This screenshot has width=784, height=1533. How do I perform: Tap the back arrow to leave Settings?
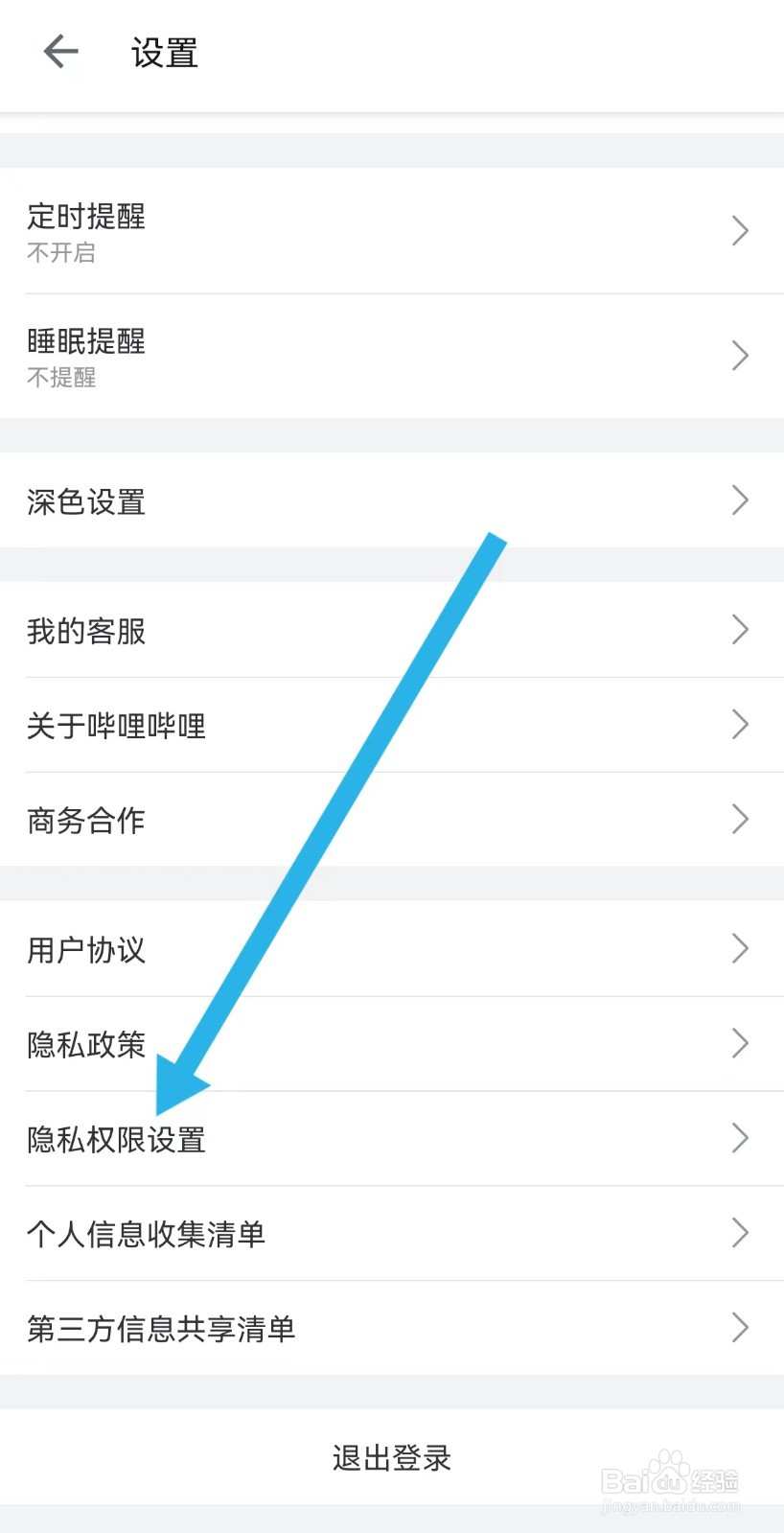tap(60, 53)
